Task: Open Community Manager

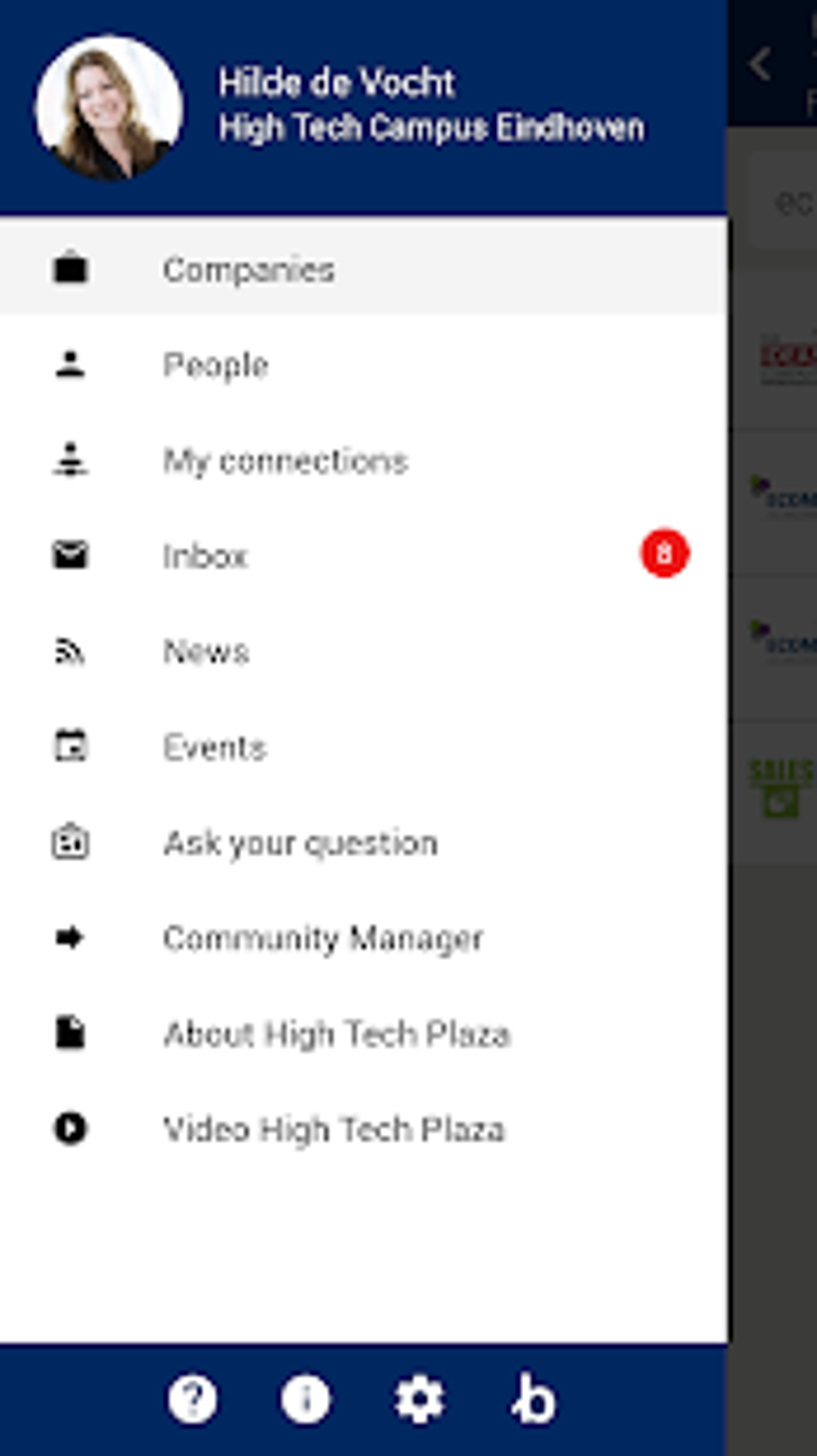Action: tap(323, 938)
